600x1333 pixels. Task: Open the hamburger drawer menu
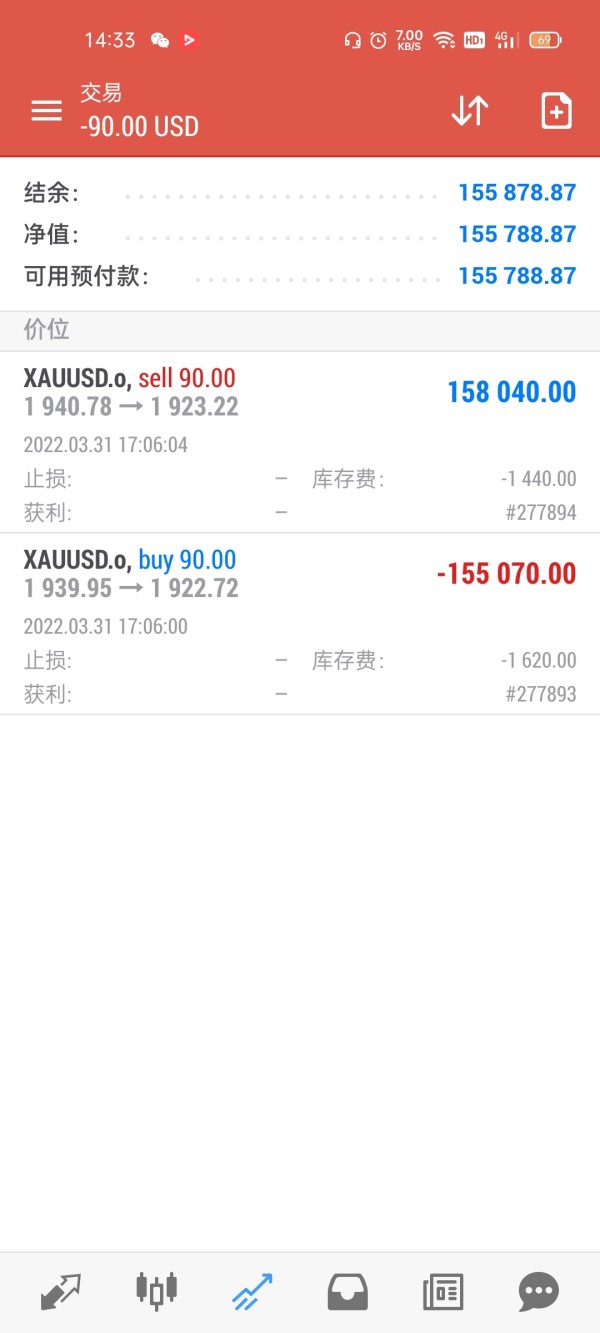click(x=46, y=111)
